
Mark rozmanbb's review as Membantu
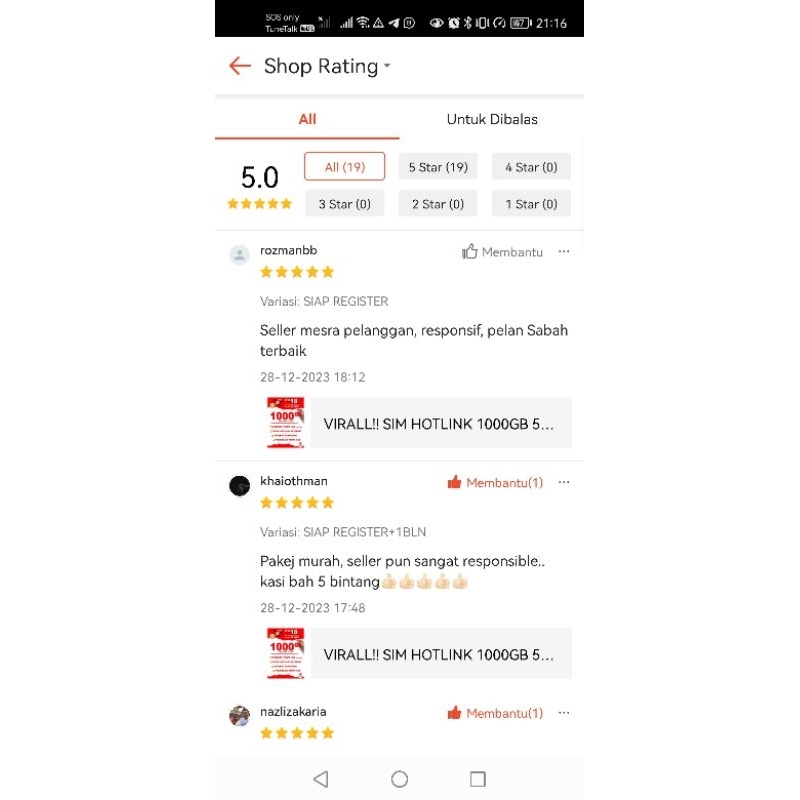(502, 252)
